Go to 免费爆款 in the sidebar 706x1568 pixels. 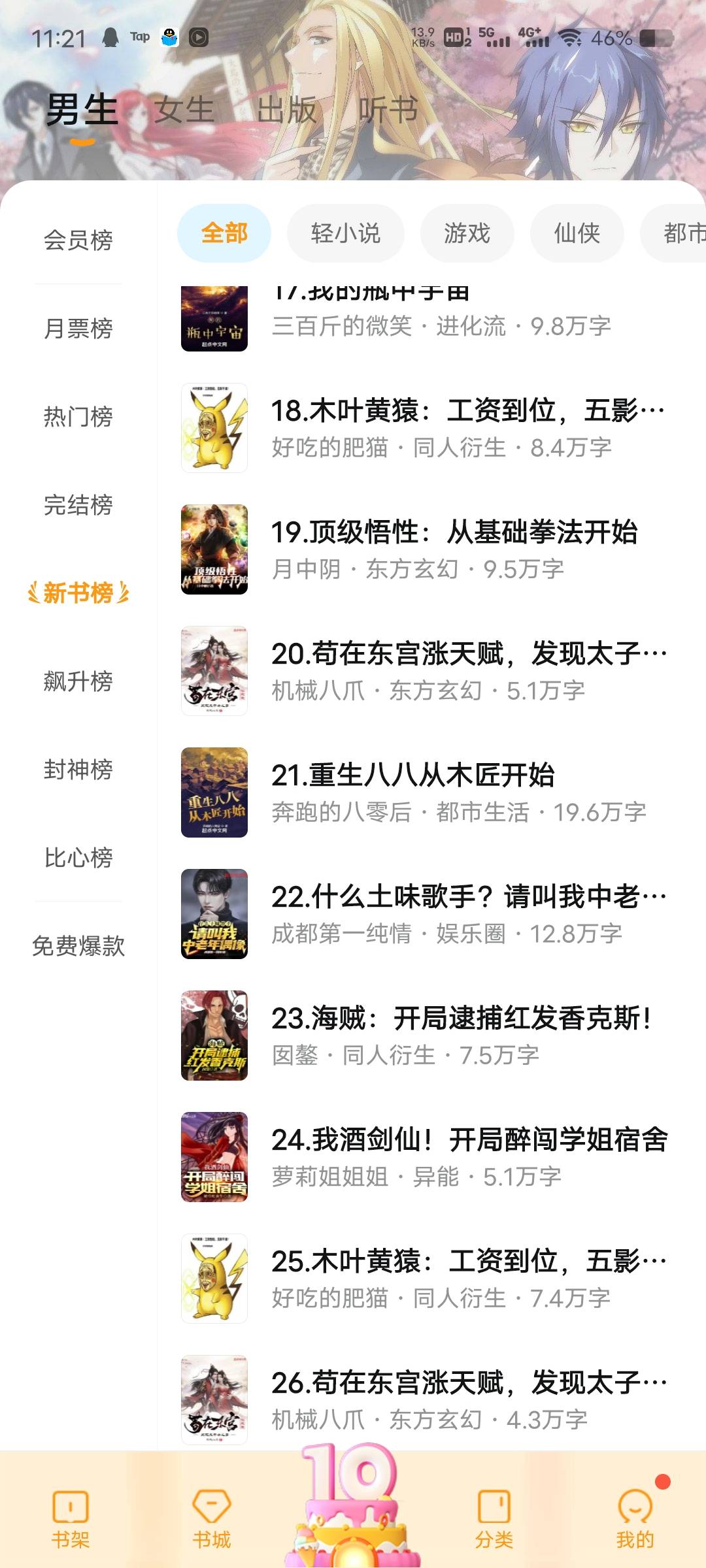click(78, 946)
